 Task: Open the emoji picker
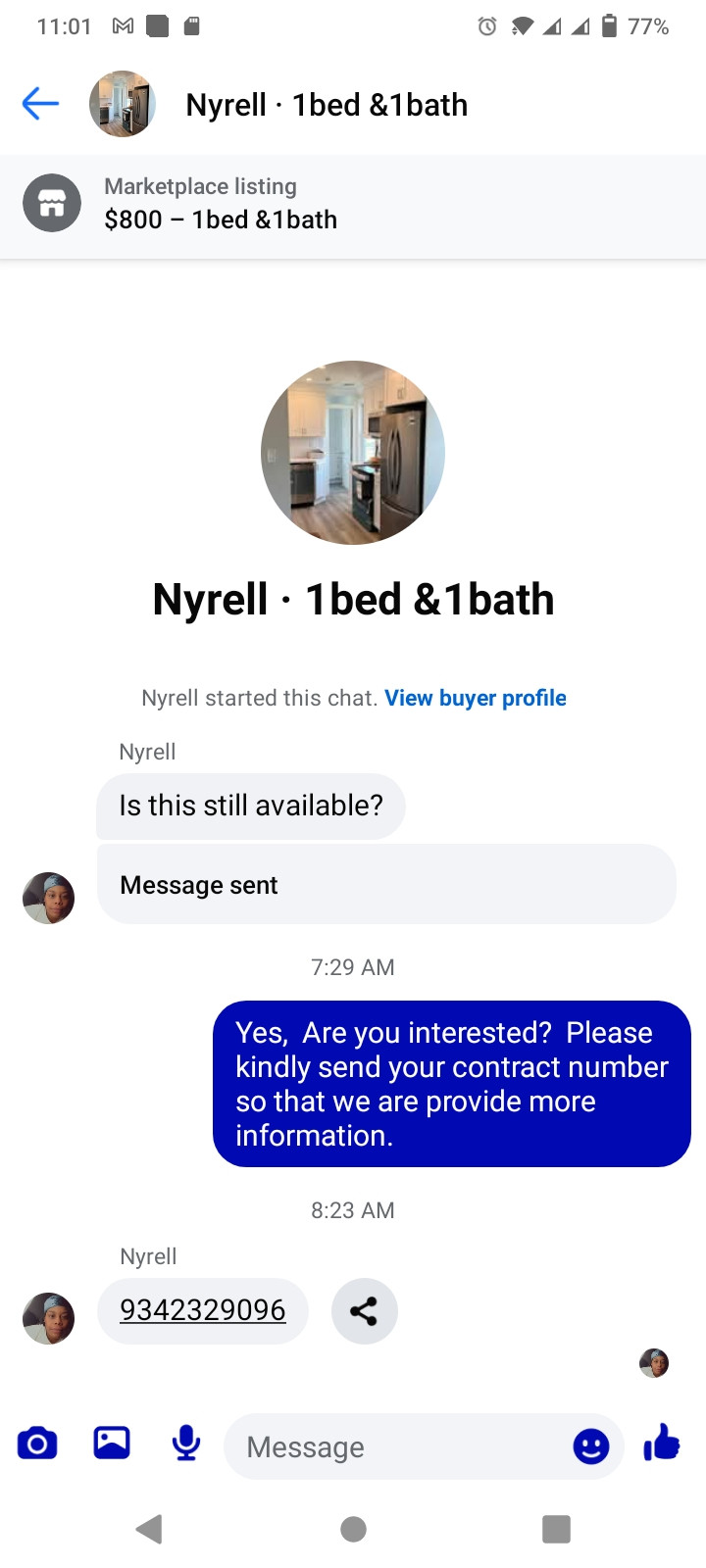click(590, 1445)
